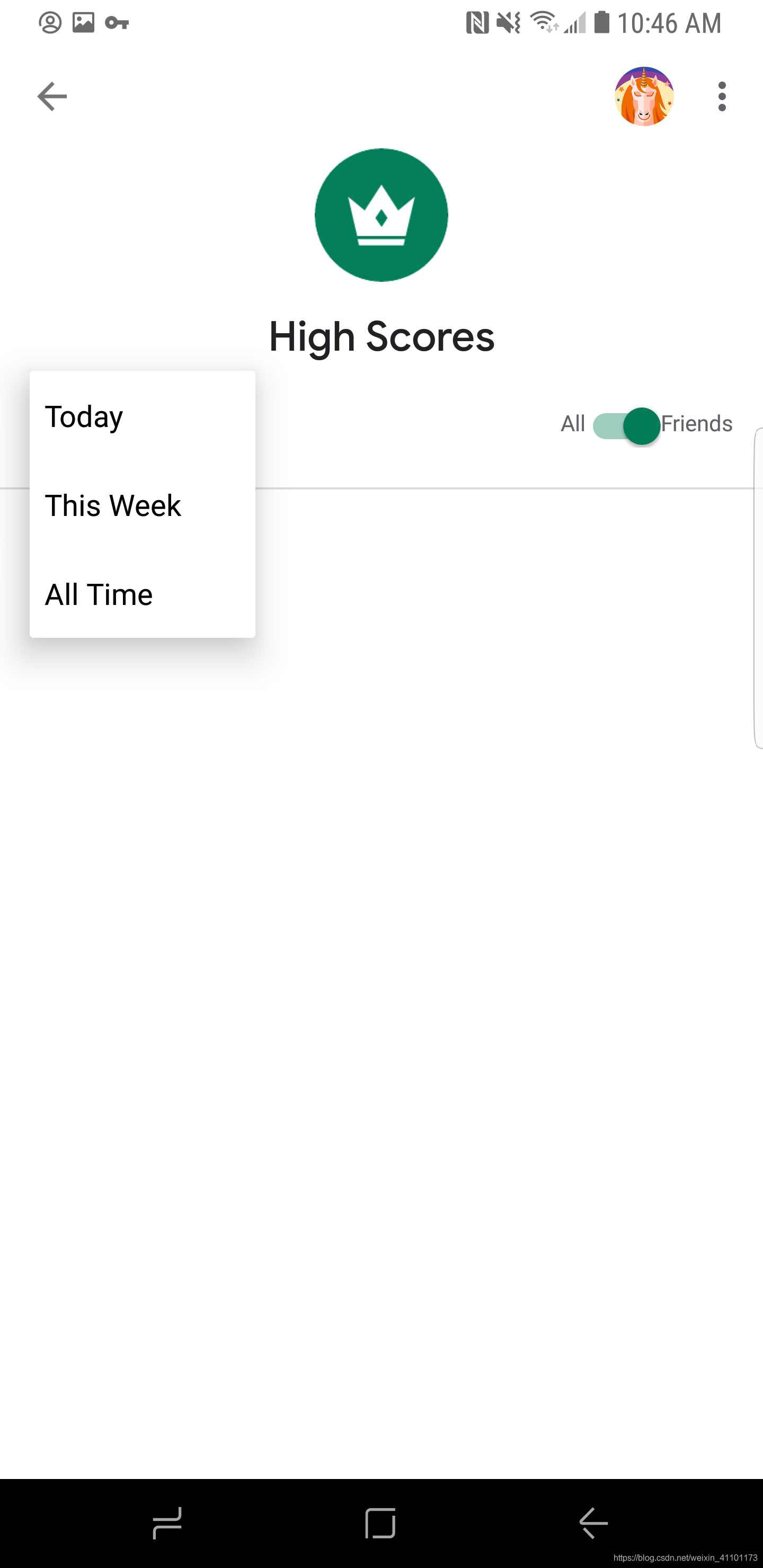The image size is (763, 1568).
Task: Open recent apps from navigation bar
Action: coord(167,1523)
